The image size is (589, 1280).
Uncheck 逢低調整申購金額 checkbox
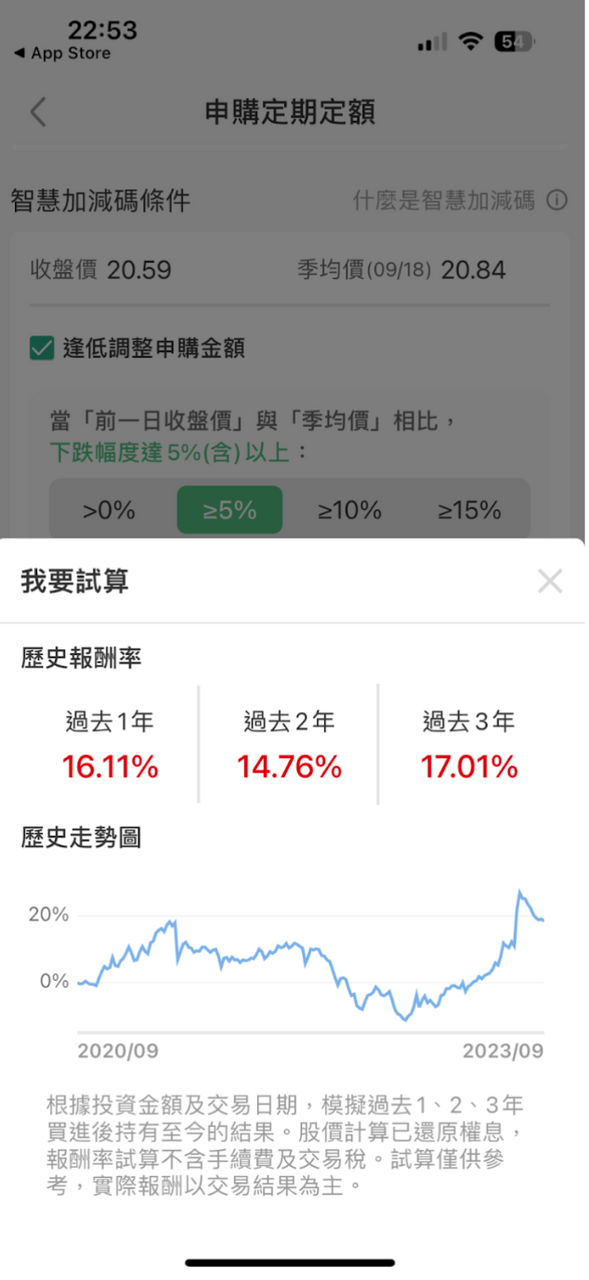(41, 348)
